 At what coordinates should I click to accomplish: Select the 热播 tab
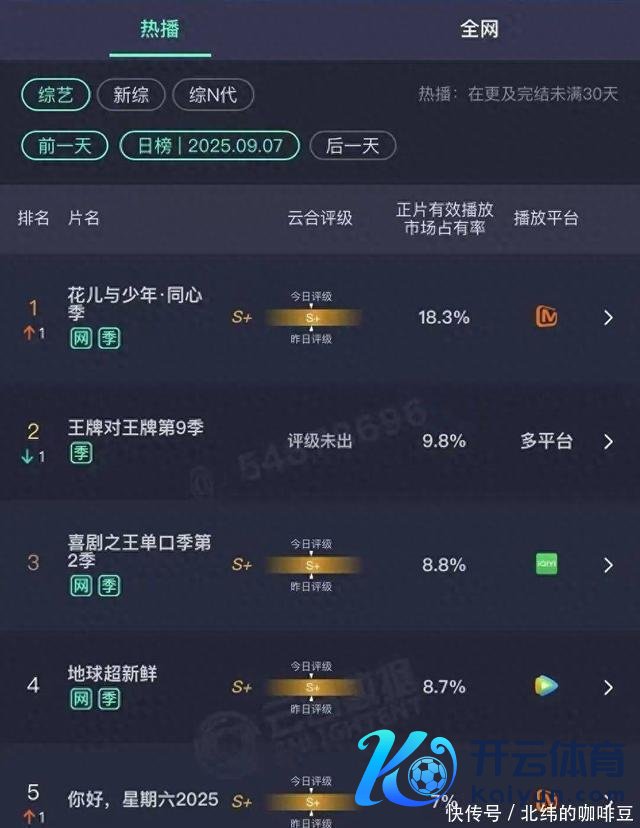160,29
